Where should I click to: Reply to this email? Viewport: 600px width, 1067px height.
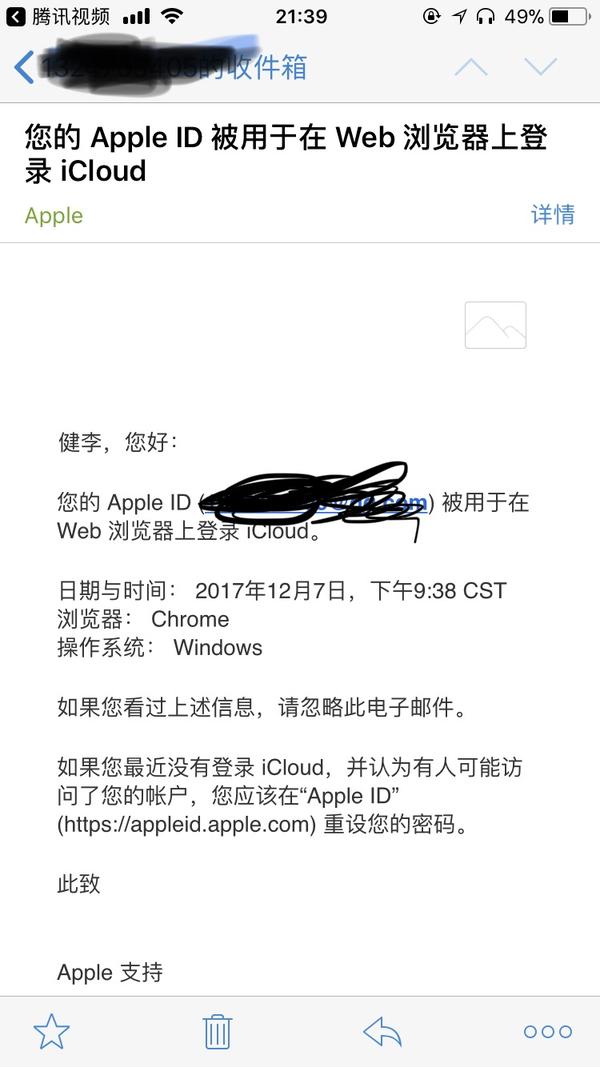382,1031
